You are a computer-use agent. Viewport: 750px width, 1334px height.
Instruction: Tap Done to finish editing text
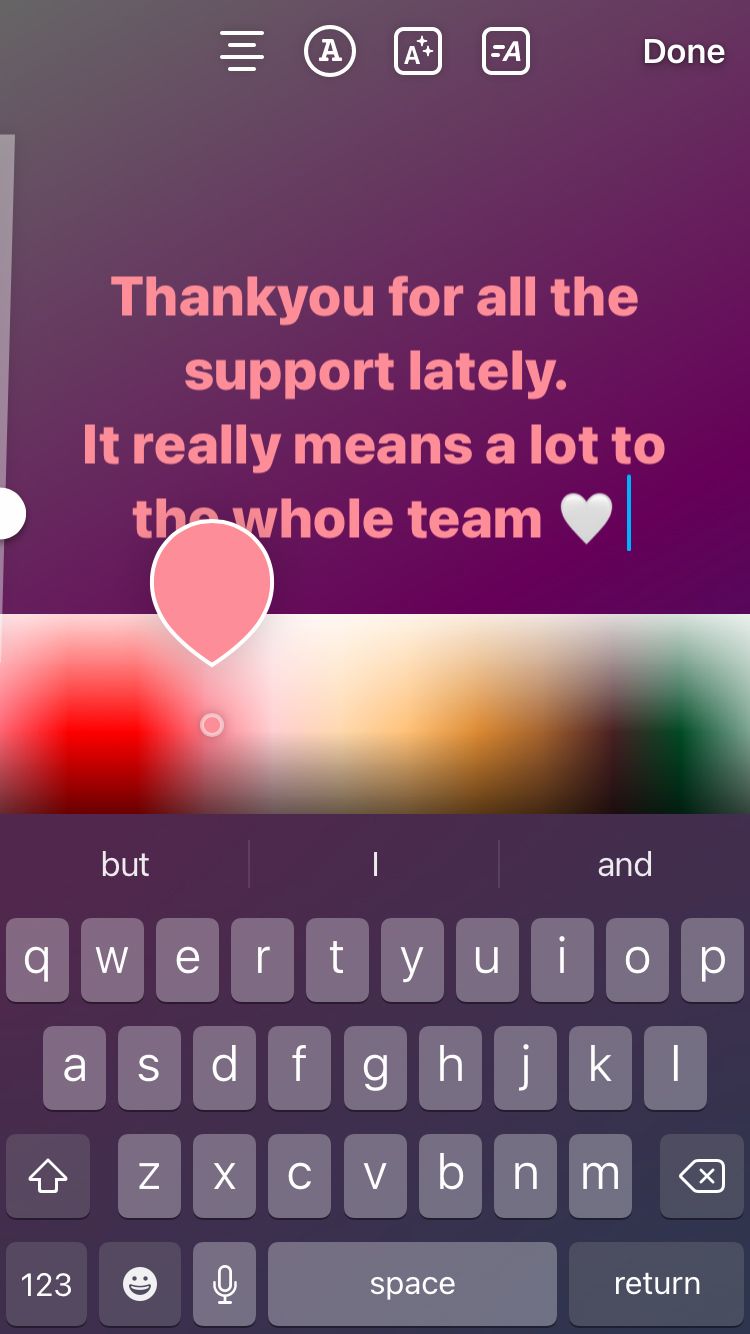pos(683,52)
